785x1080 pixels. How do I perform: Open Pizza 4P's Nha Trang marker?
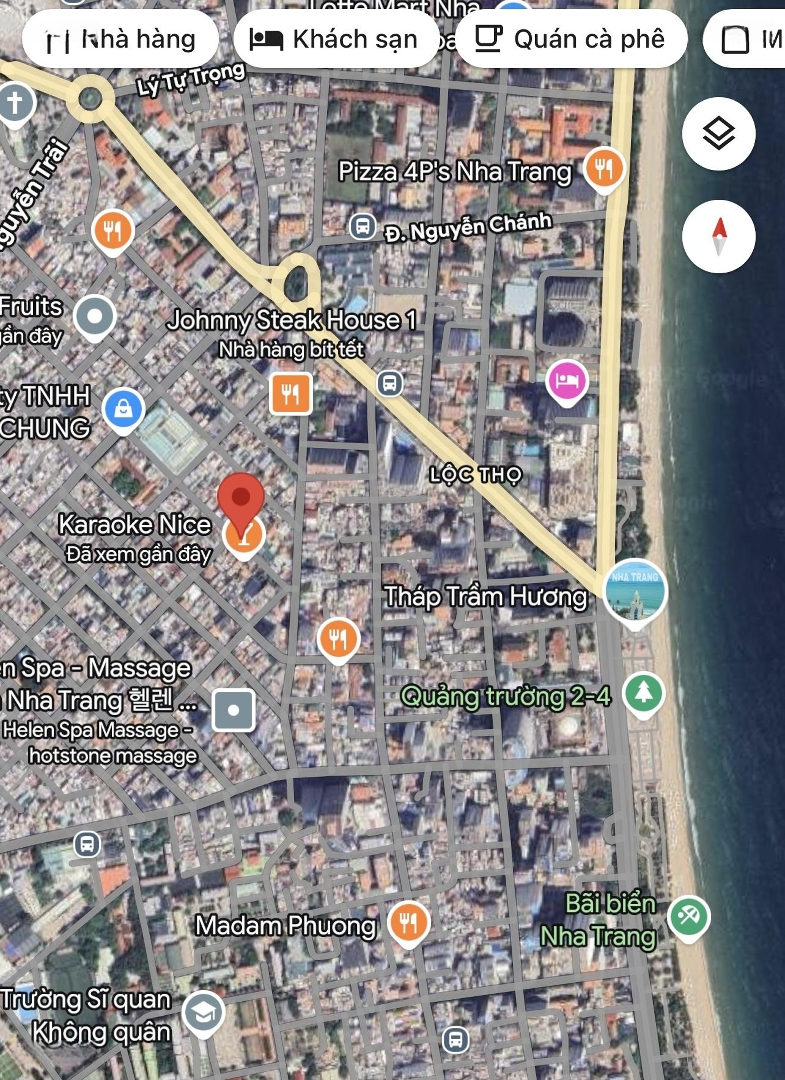click(603, 169)
